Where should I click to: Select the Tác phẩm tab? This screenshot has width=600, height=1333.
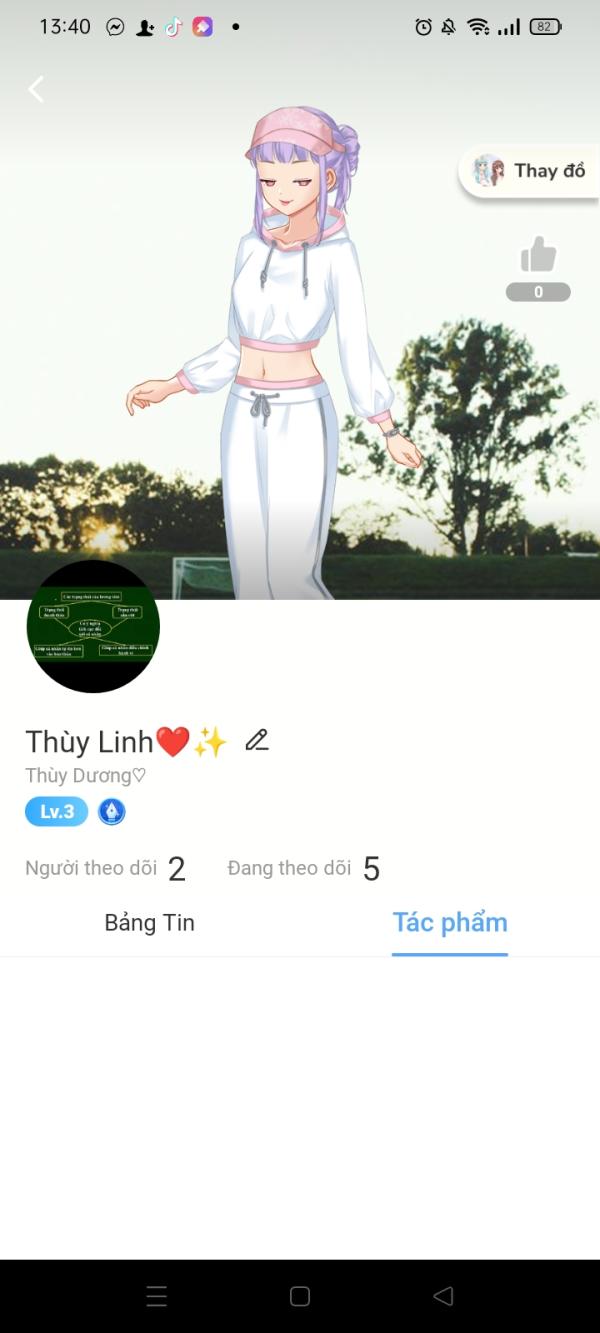coord(450,922)
